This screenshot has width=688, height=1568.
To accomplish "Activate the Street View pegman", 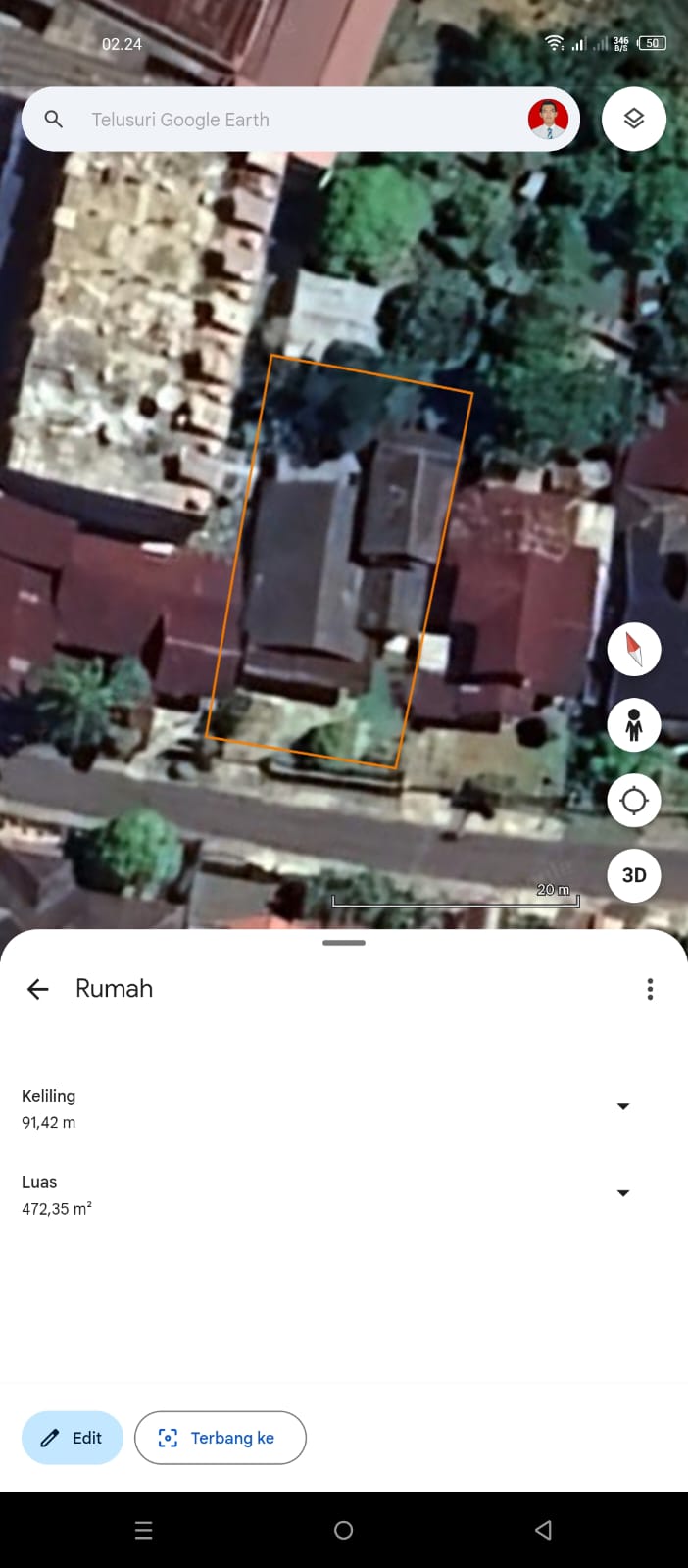I will click(634, 725).
